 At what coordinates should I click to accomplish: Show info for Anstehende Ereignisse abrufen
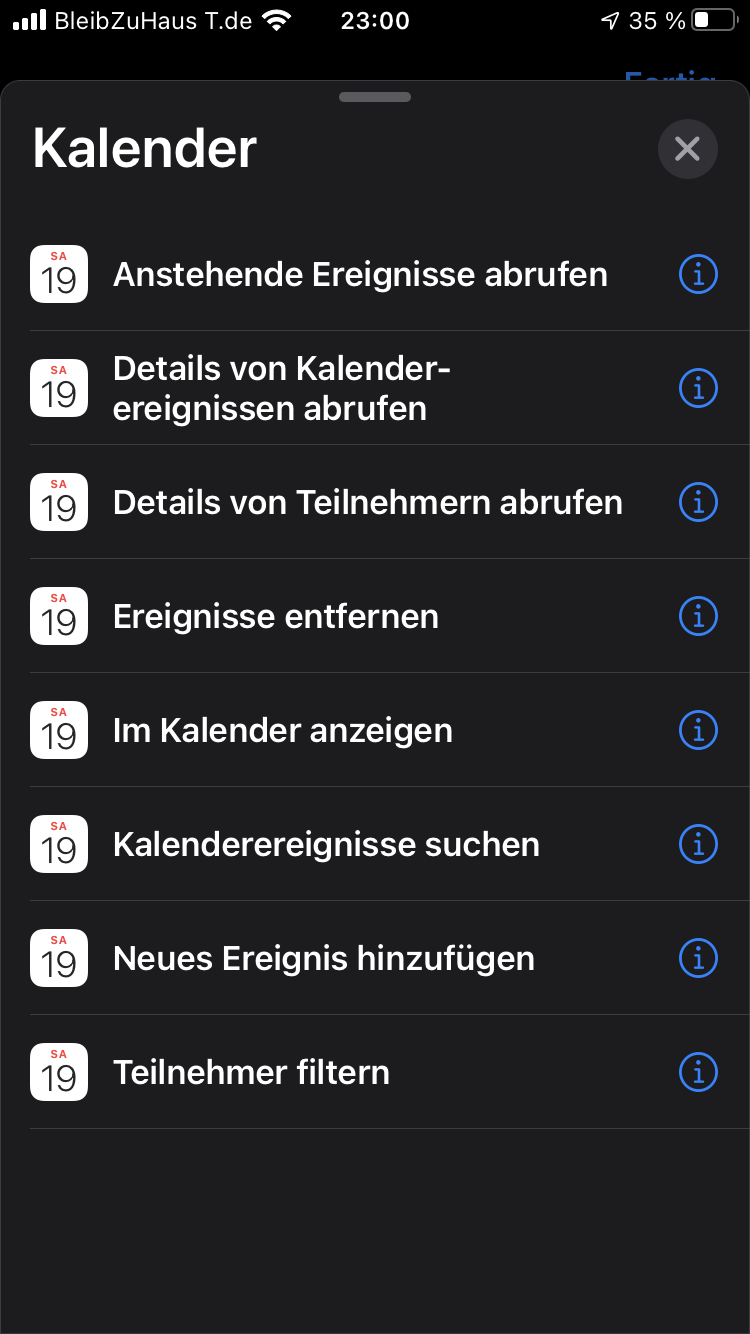(x=698, y=274)
